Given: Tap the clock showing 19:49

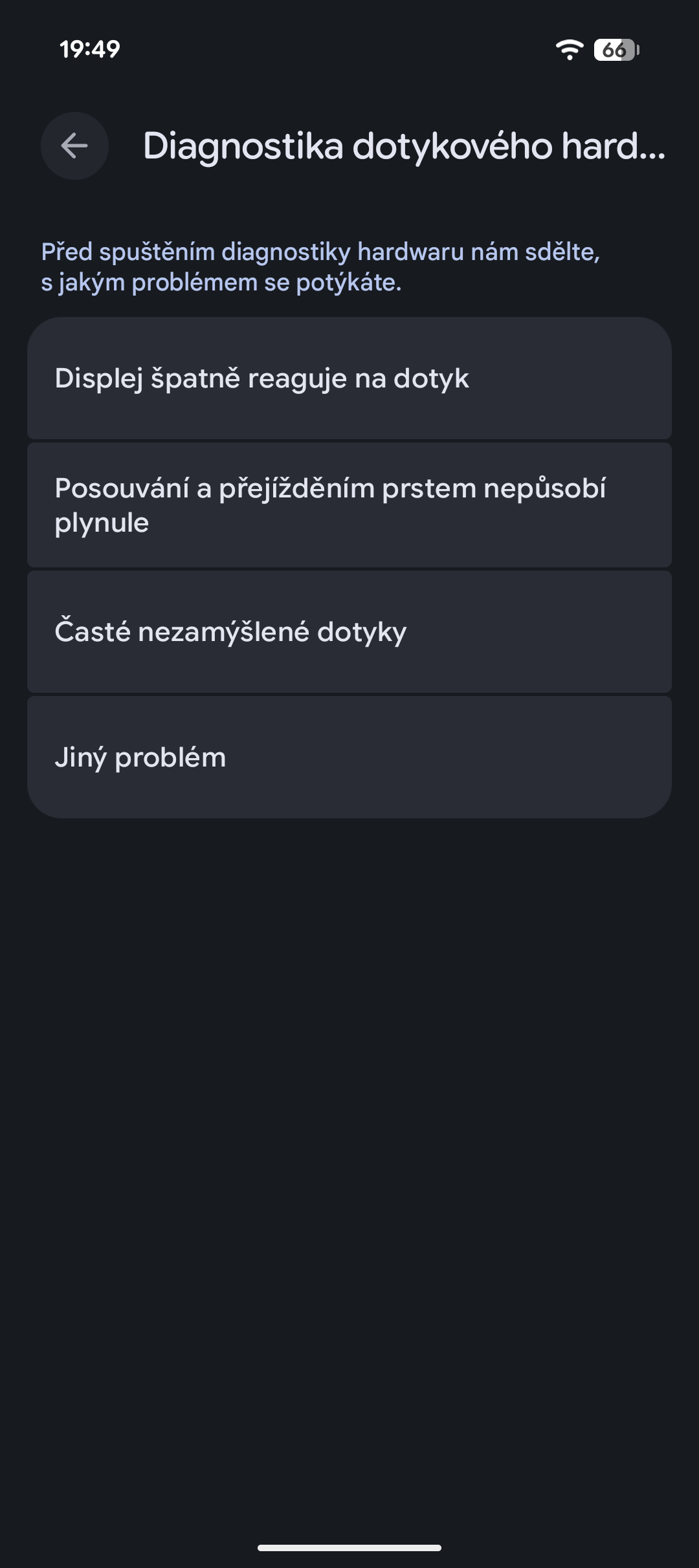Looking at the screenshot, I should [89, 48].
